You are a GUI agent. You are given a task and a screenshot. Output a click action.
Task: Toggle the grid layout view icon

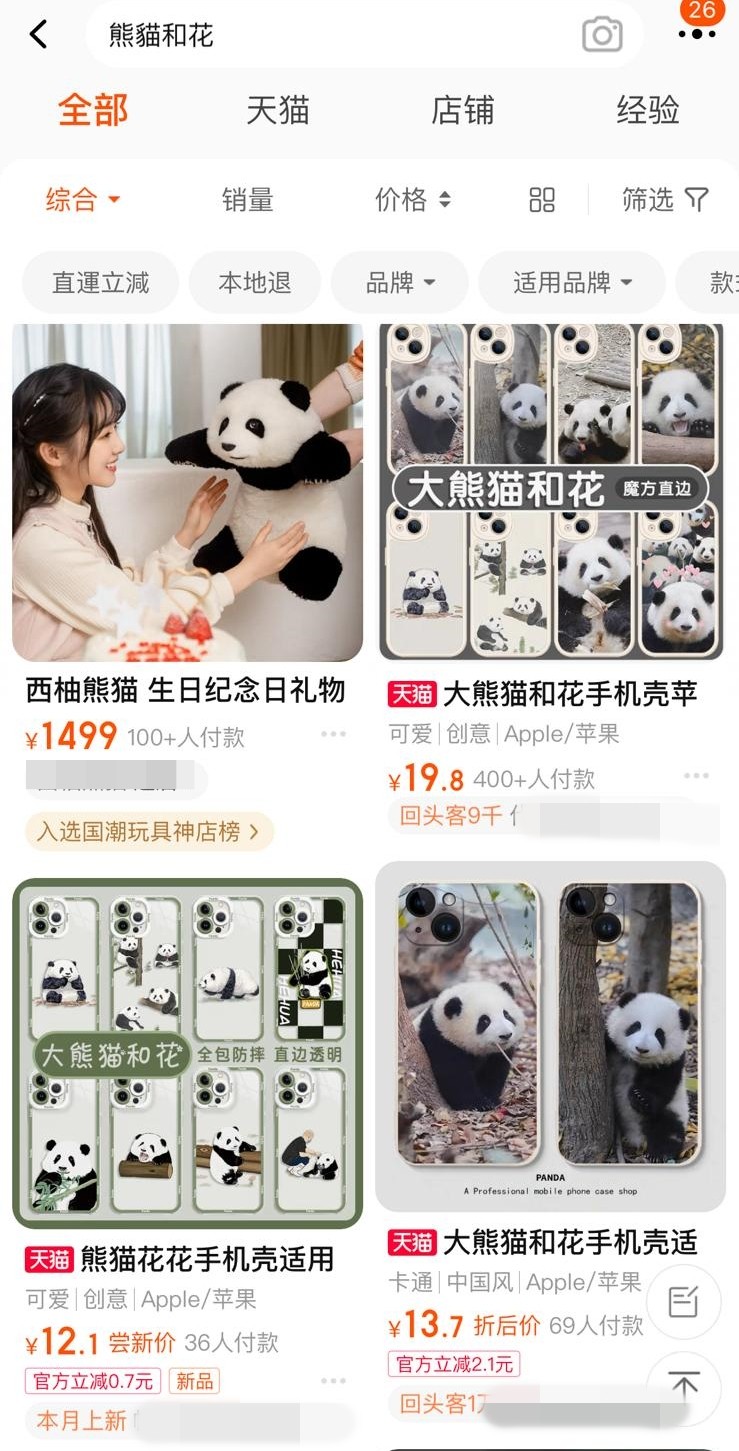542,200
